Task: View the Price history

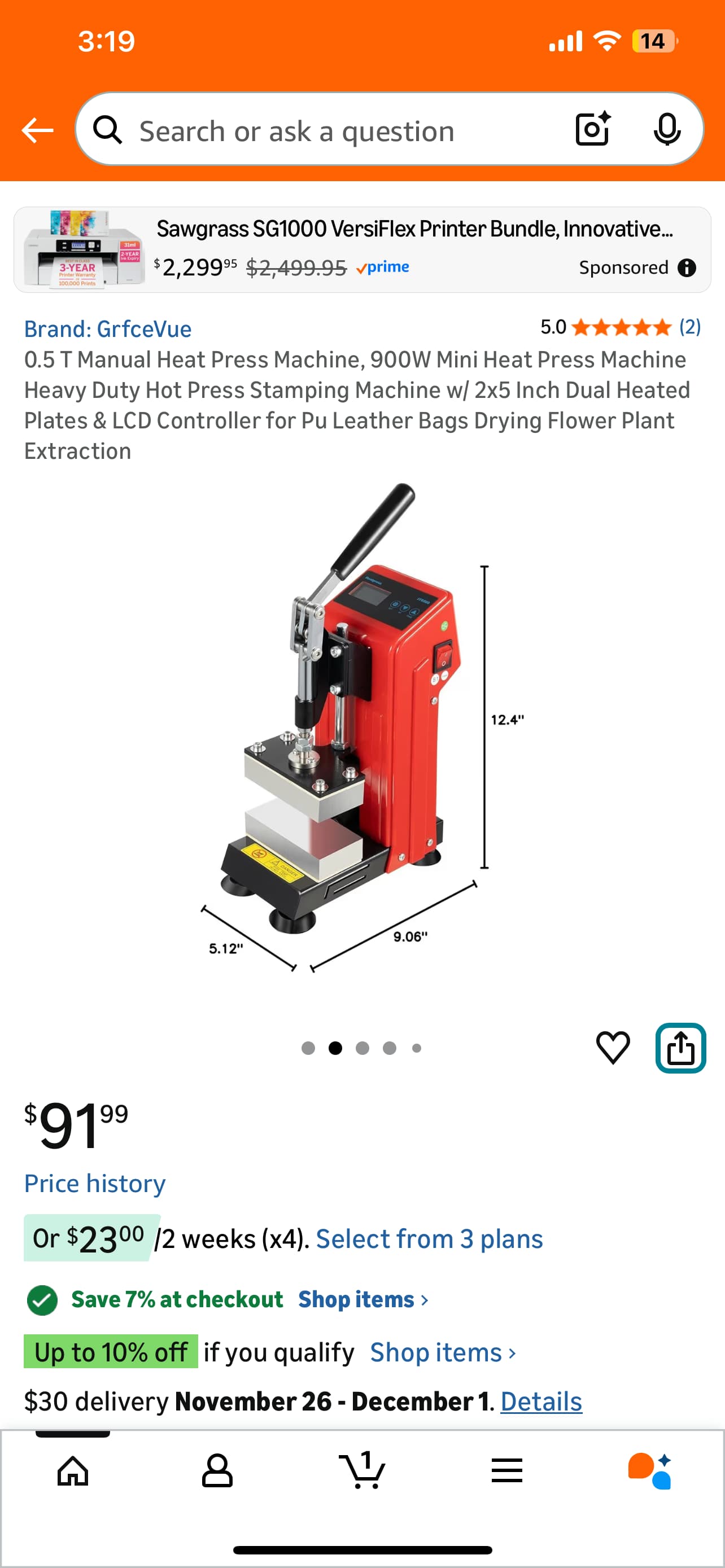Action: pos(94,1184)
